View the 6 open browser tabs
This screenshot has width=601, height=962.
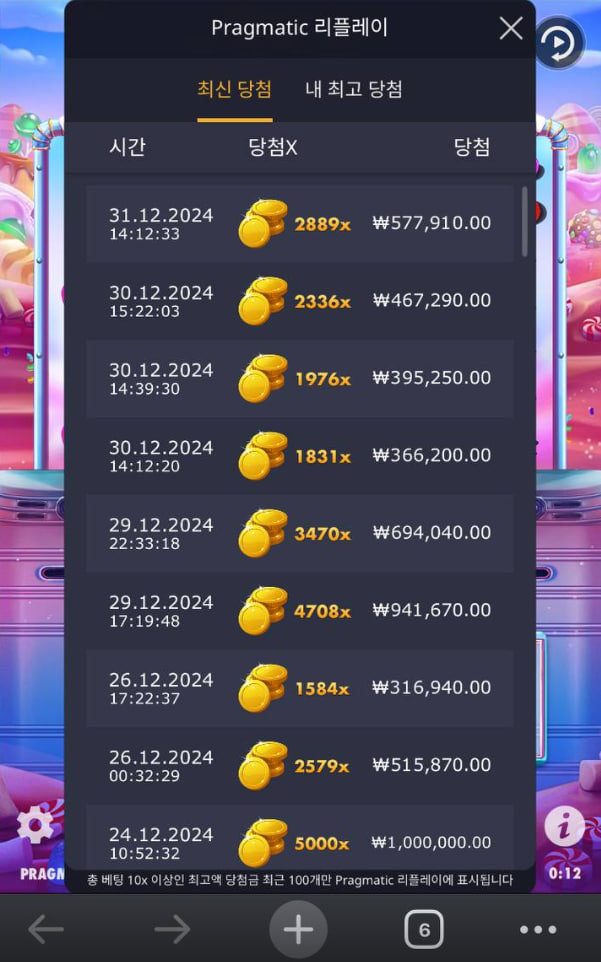(424, 930)
